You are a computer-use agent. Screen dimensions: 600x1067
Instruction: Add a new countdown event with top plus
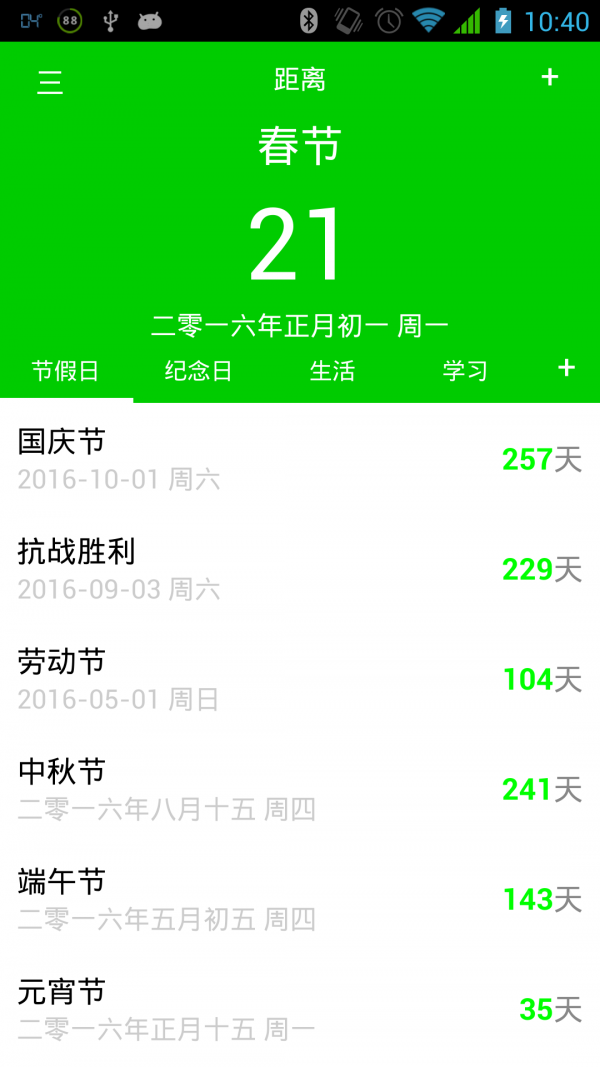(x=550, y=78)
